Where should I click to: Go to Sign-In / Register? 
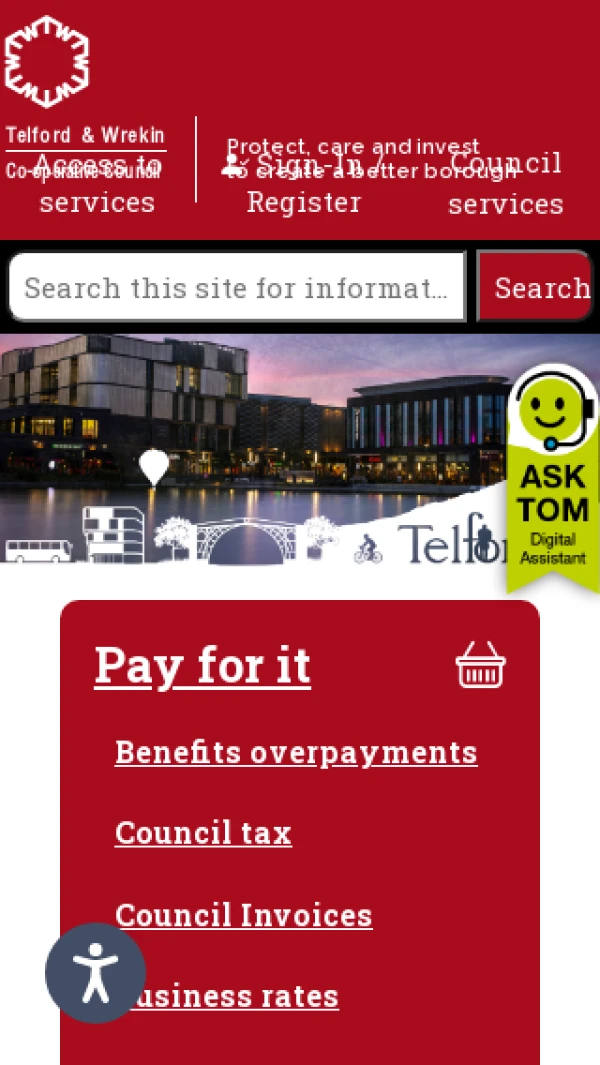pos(304,184)
